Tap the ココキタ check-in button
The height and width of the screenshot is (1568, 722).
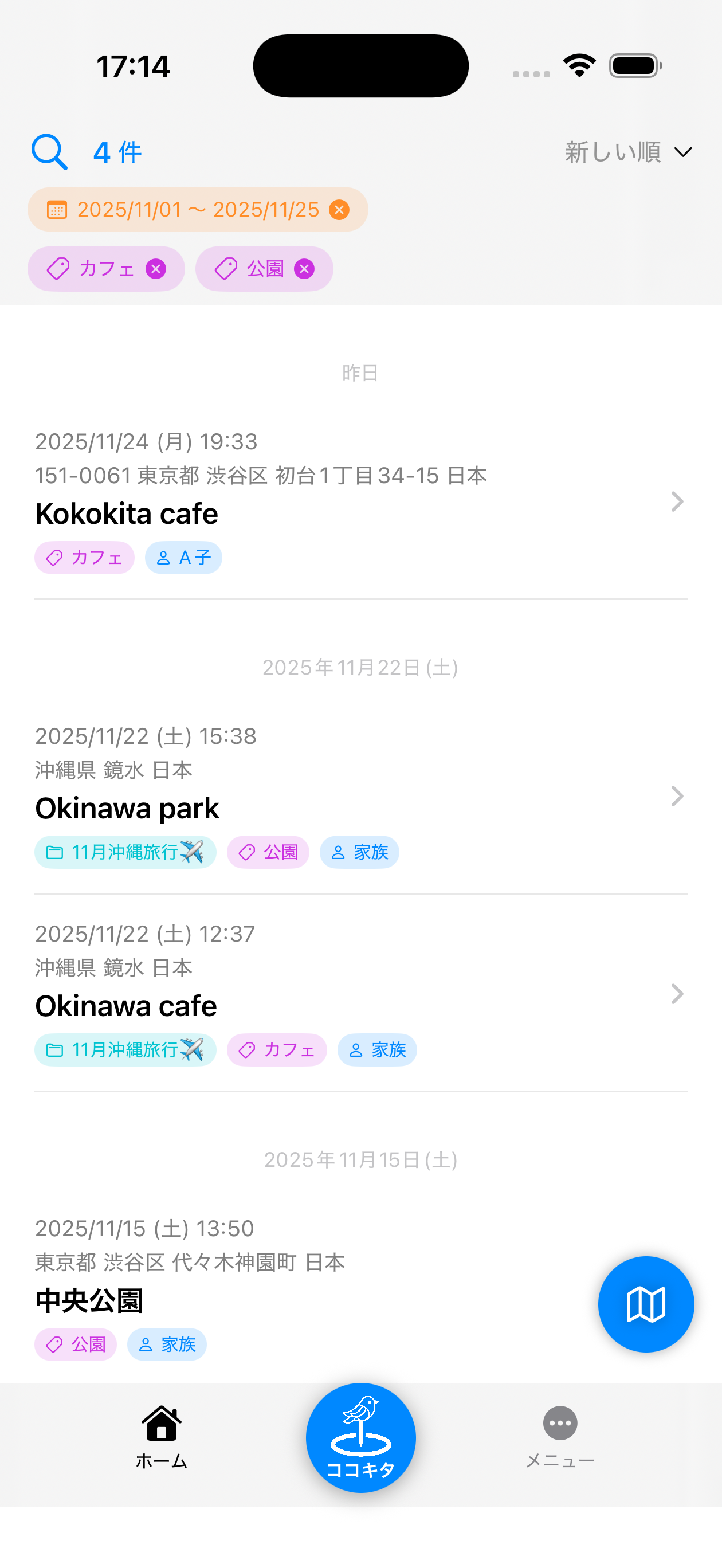click(360, 1438)
